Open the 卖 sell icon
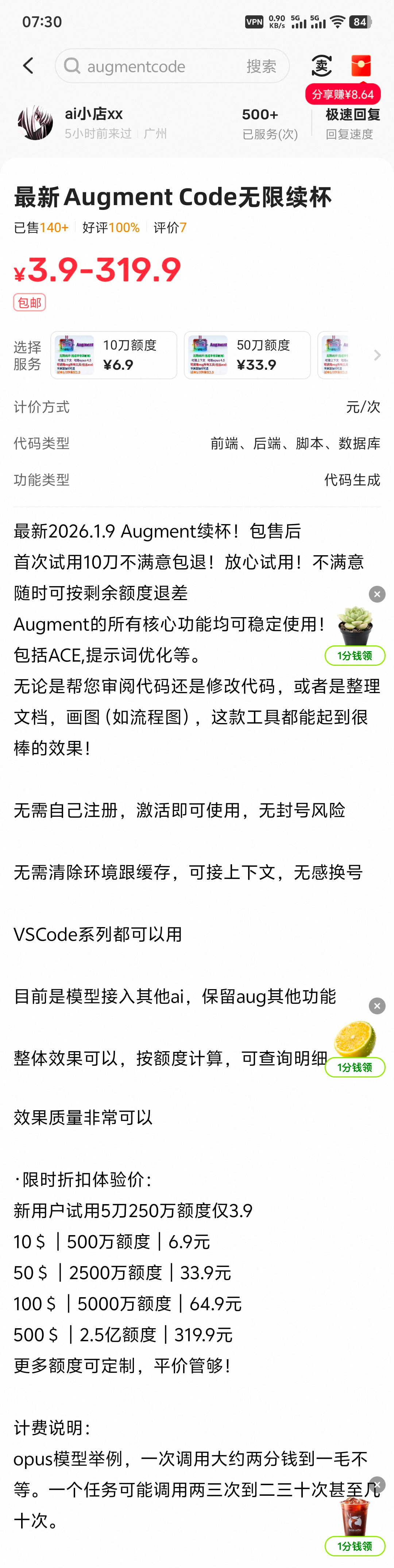The image size is (394, 1568). coord(321,66)
